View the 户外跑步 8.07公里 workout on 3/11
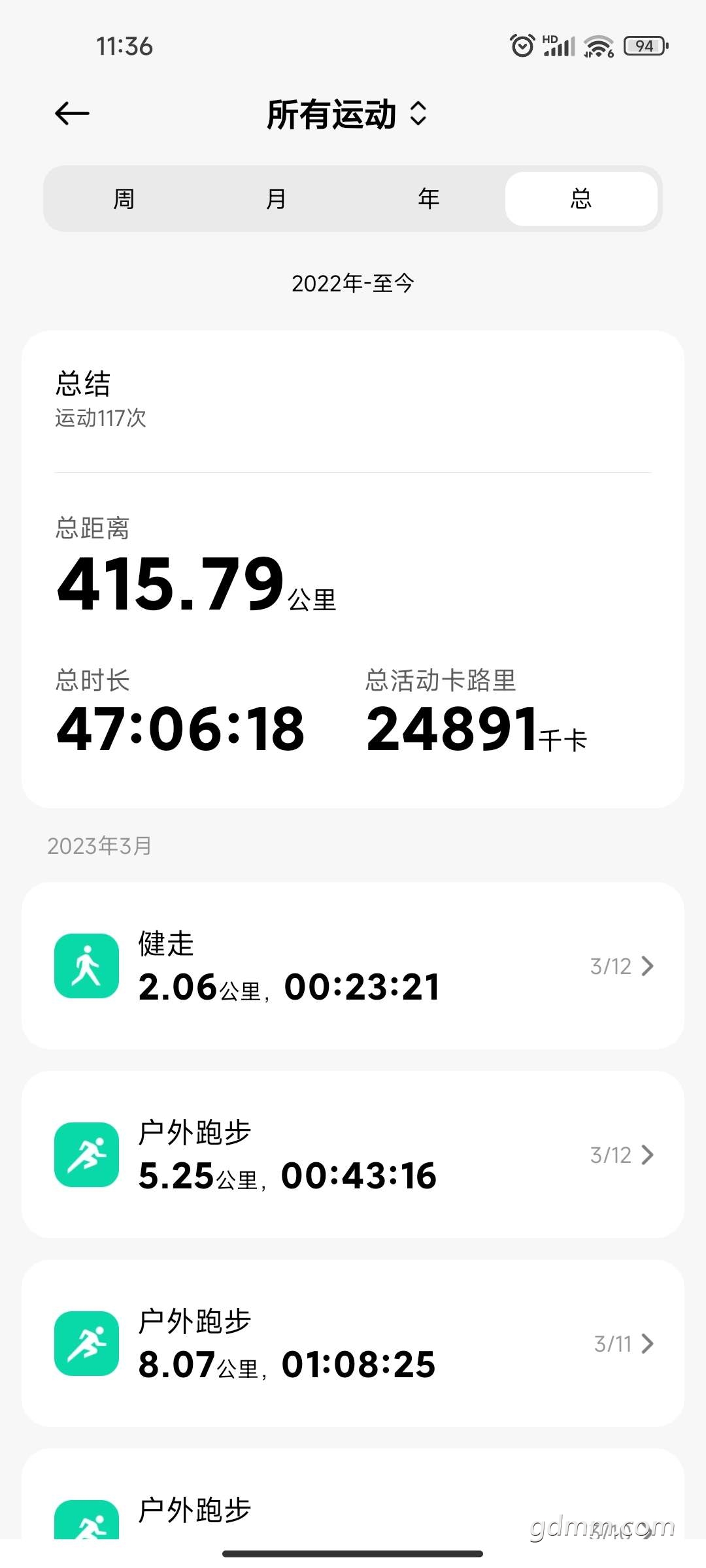This screenshot has width=706, height=1568. 353,1343
